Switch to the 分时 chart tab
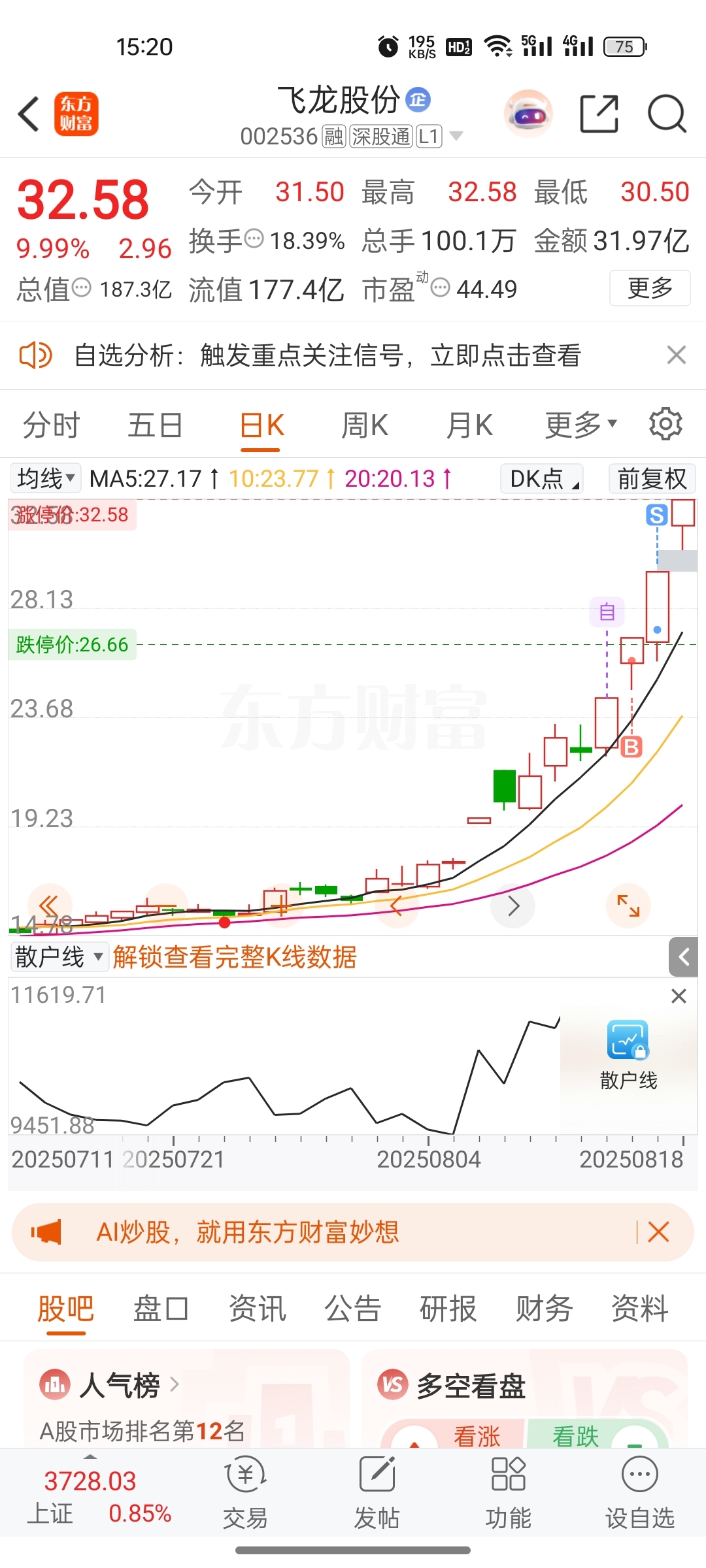Viewport: 706px width, 1568px height. [x=52, y=425]
